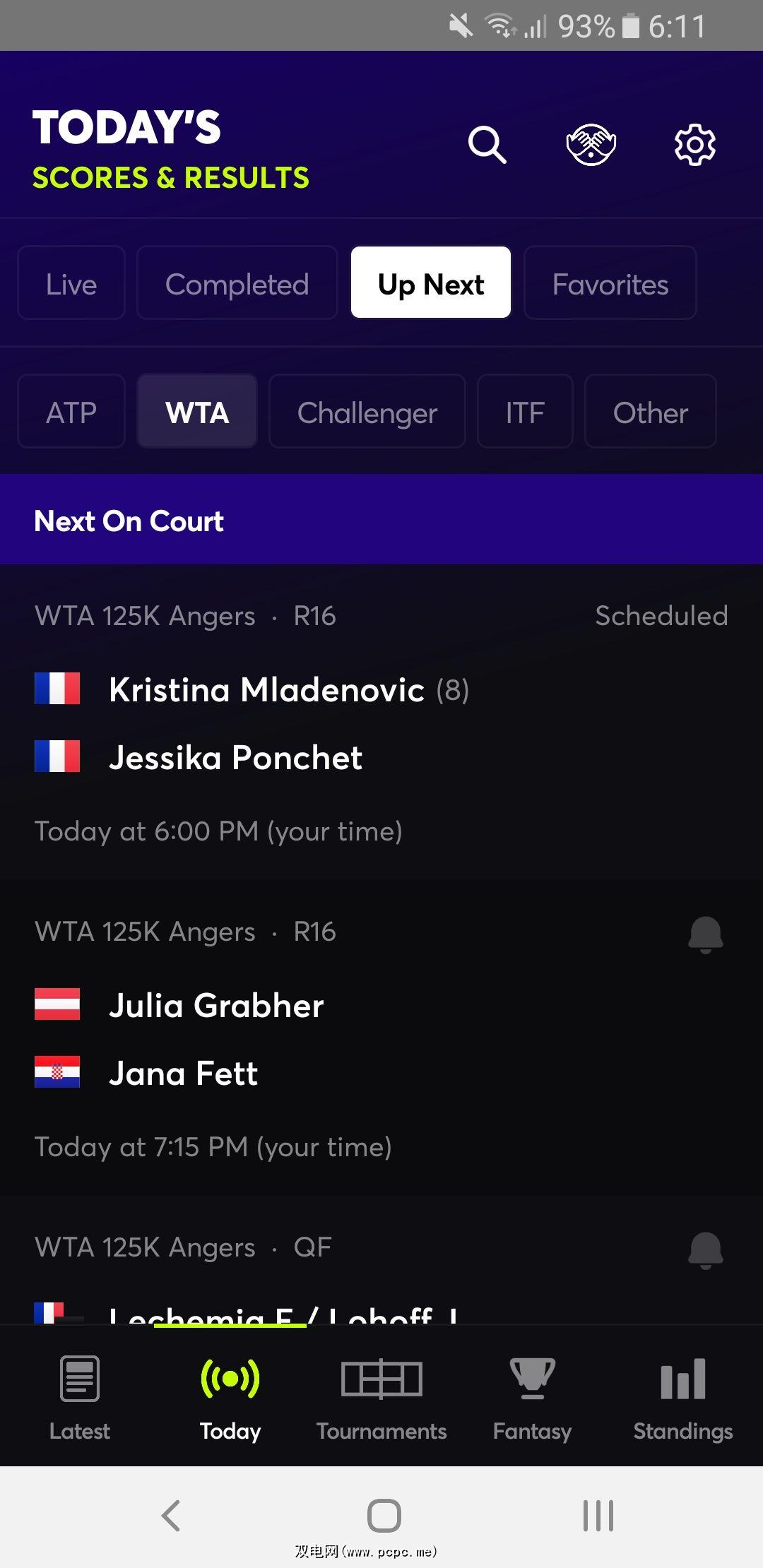Switch to the Live filter

71,284
